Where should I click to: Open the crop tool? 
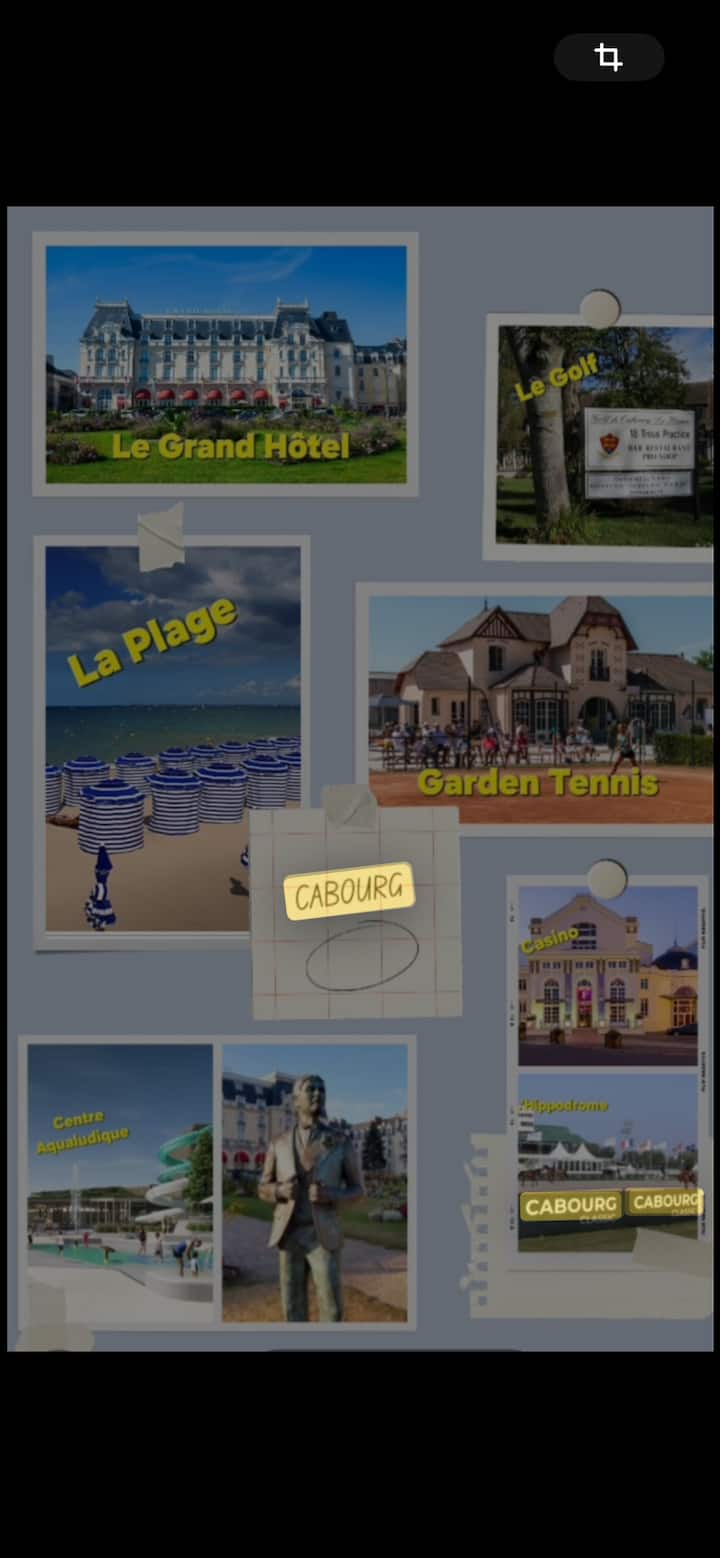608,57
